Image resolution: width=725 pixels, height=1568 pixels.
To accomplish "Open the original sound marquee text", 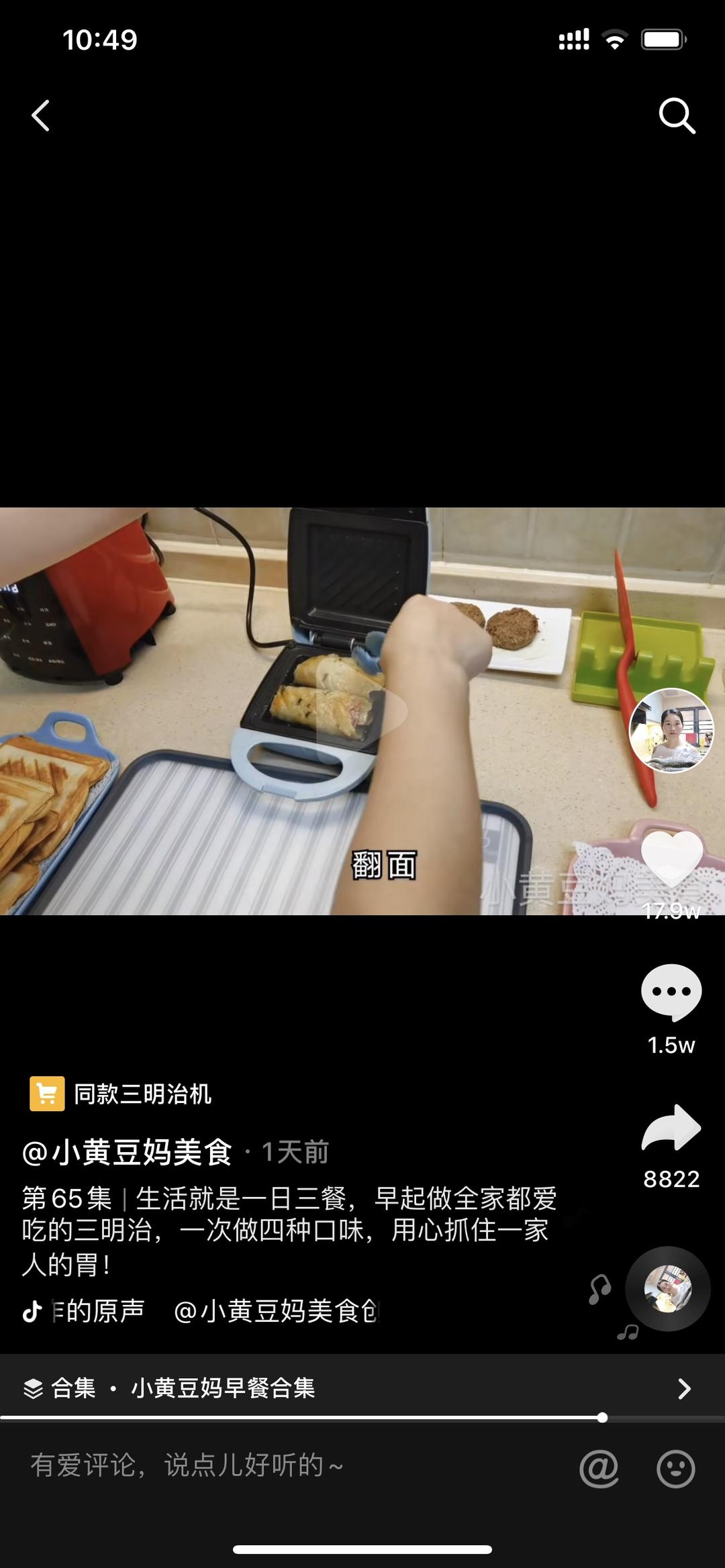I will [x=215, y=1310].
